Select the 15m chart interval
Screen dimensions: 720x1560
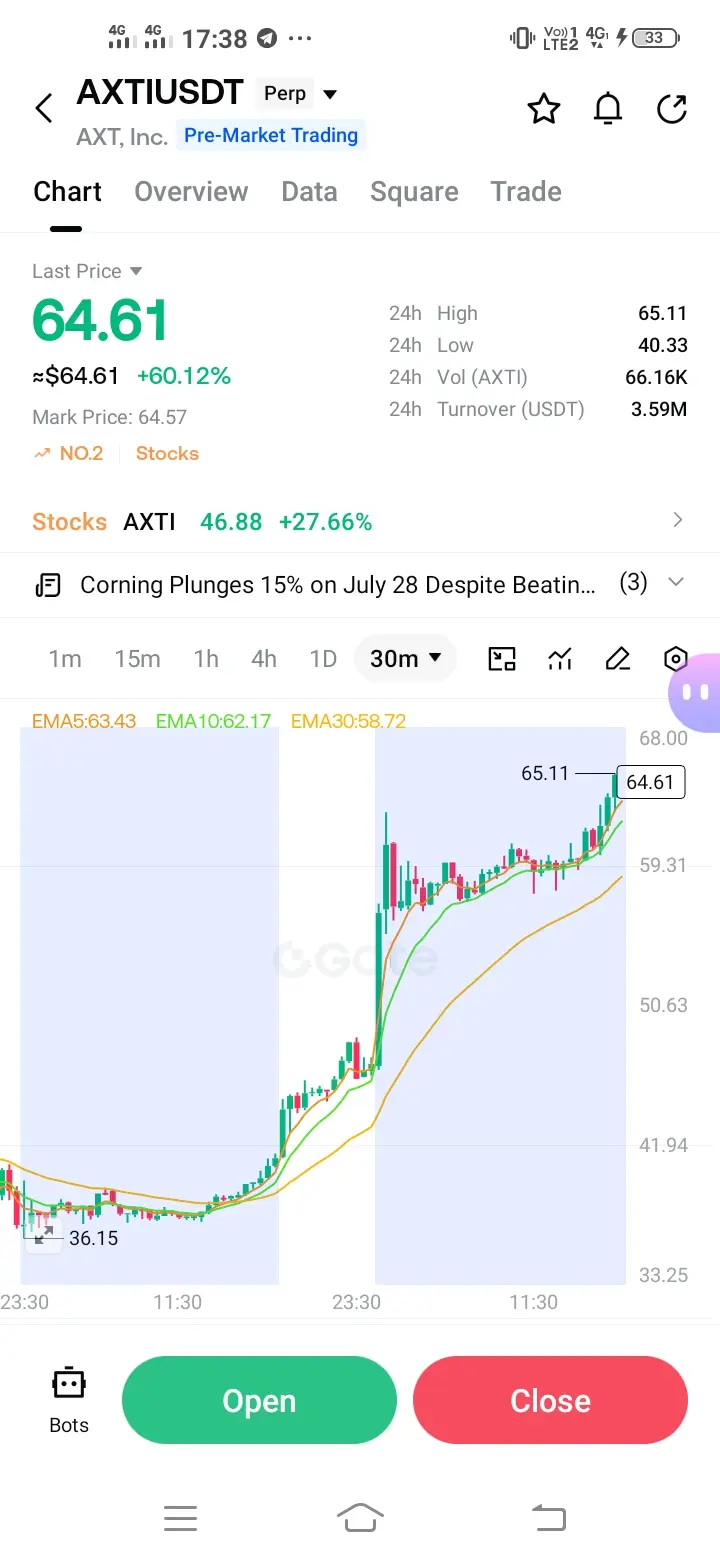click(137, 659)
